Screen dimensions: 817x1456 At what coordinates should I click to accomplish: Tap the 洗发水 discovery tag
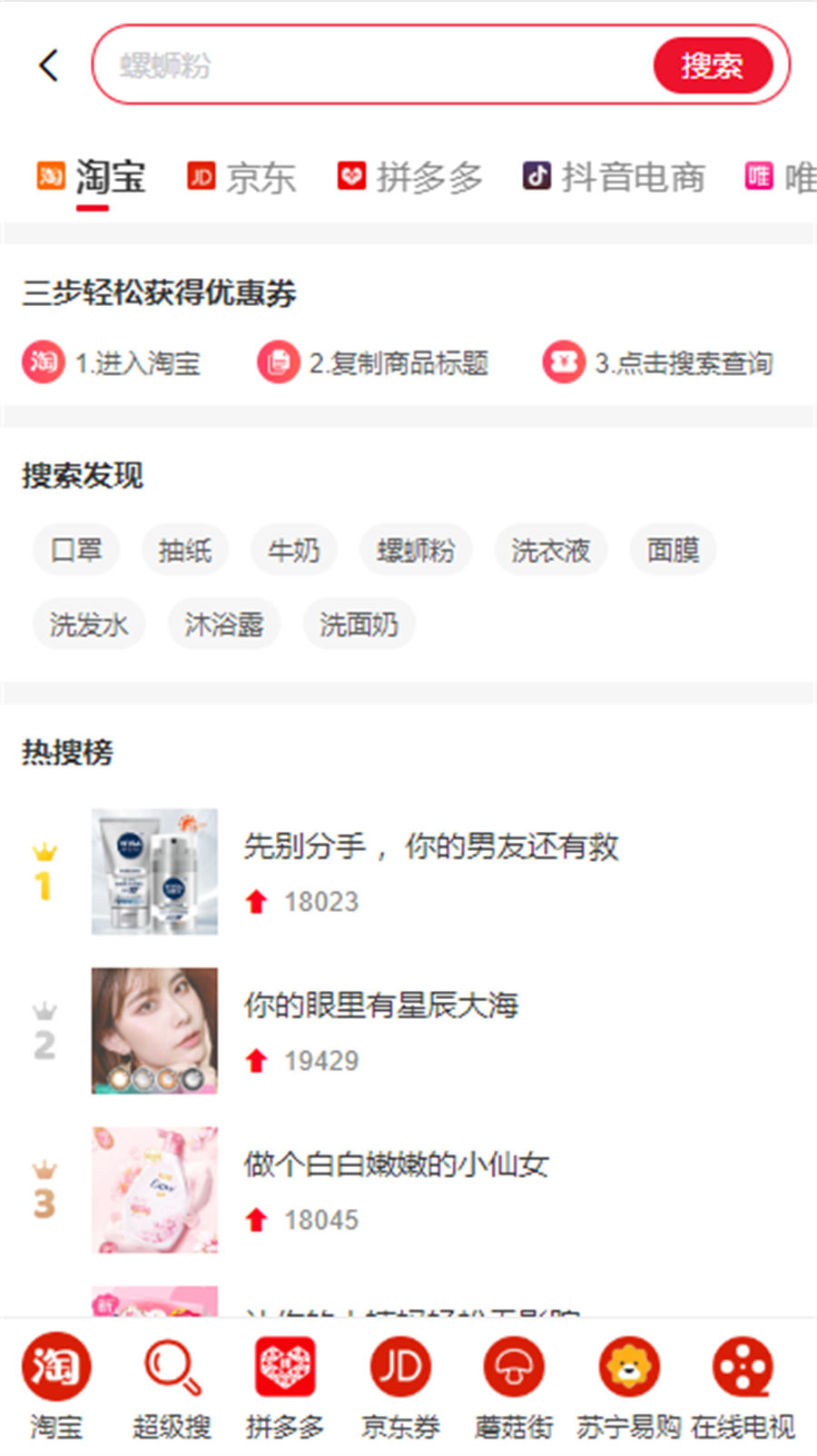point(88,624)
